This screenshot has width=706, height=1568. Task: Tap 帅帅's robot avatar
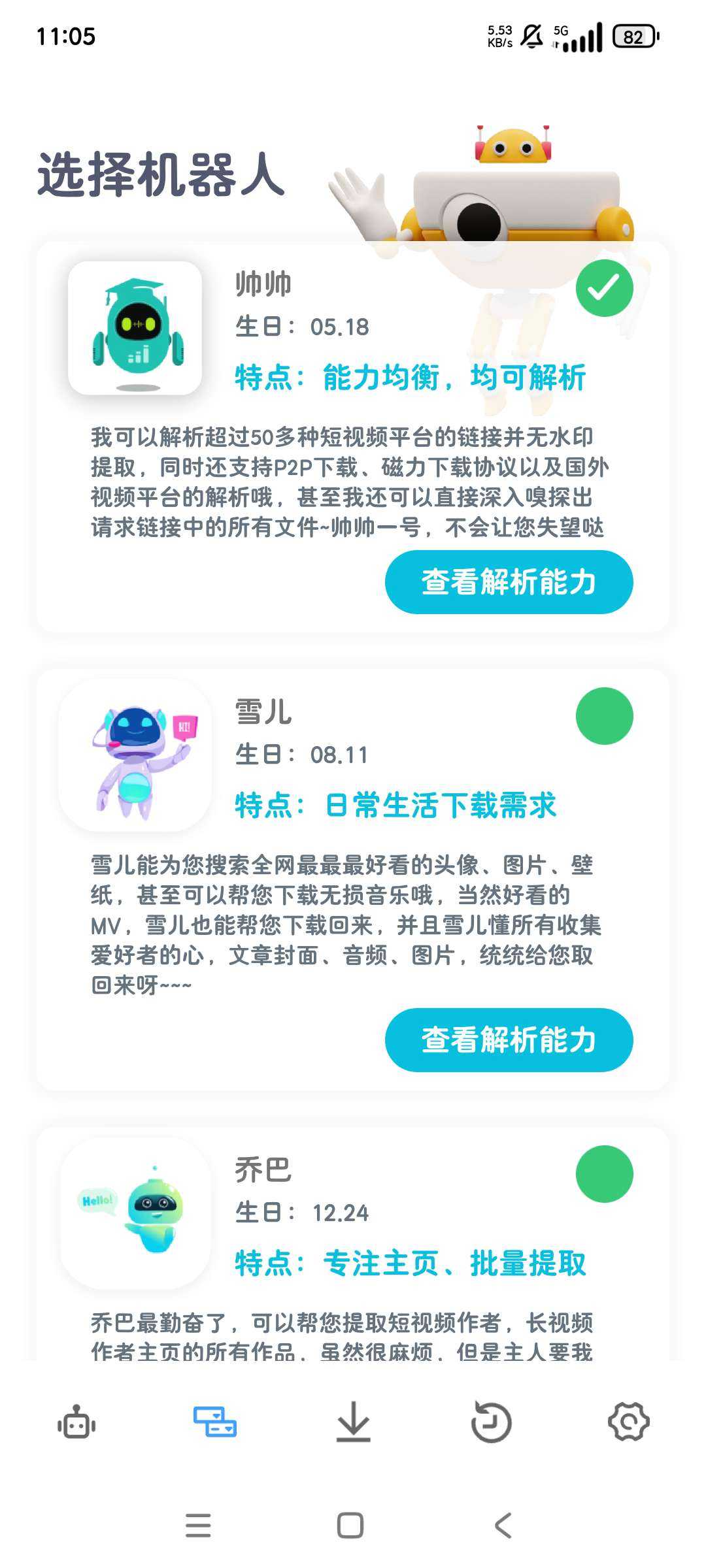[136, 327]
